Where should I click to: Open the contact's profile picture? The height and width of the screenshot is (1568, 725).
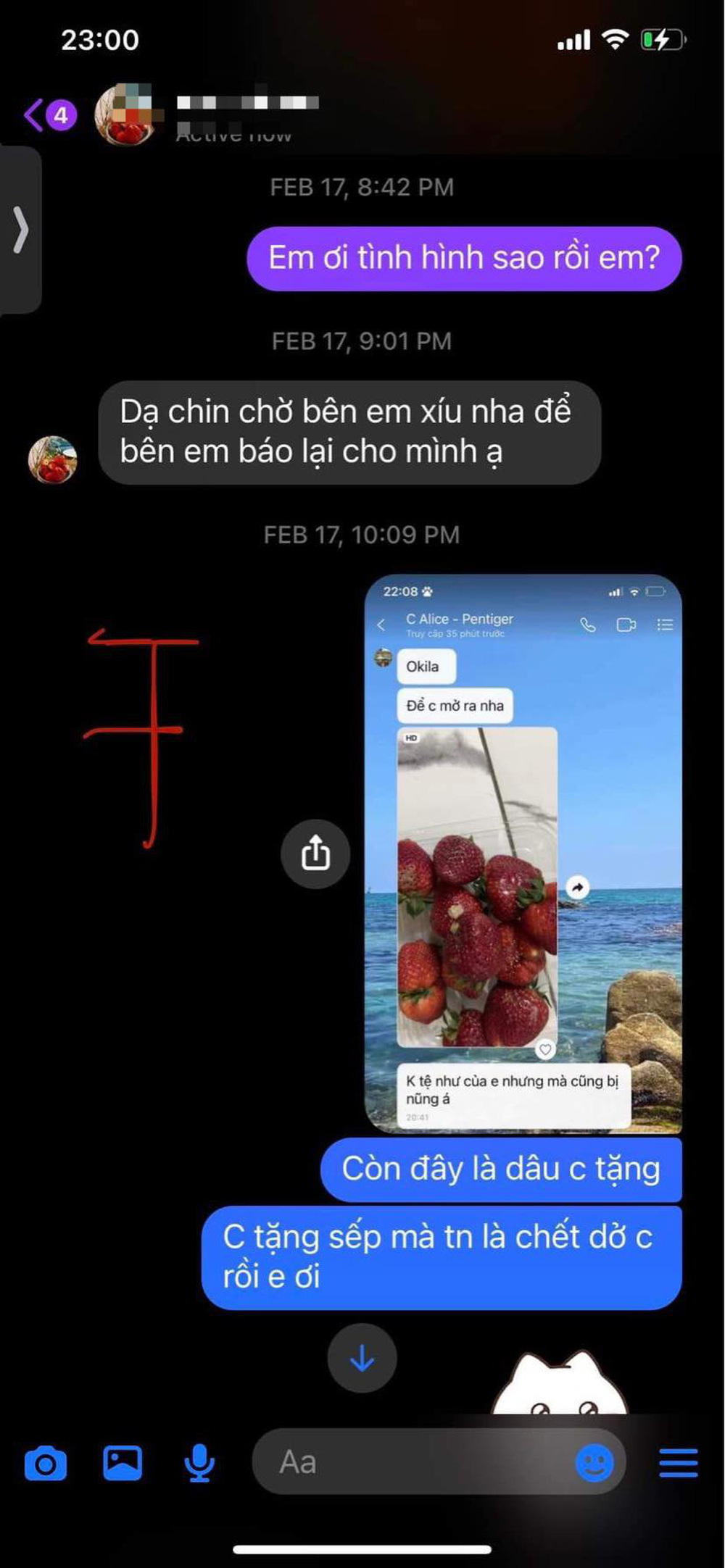point(125,115)
